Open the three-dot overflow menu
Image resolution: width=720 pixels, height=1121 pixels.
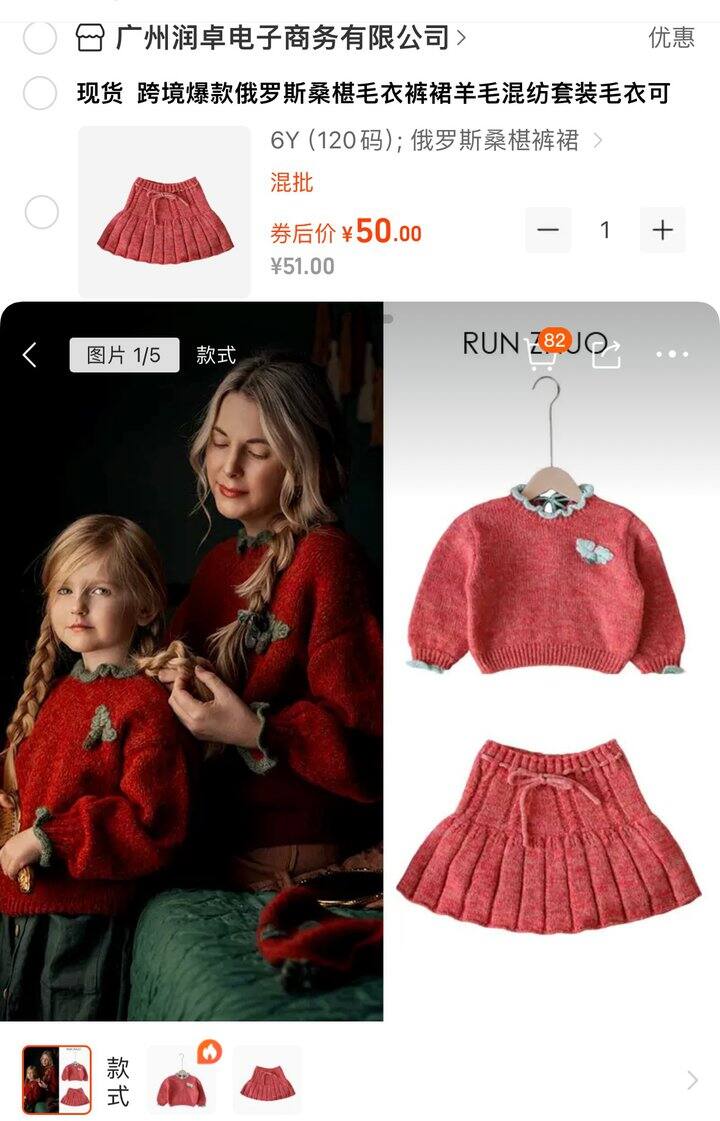click(x=672, y=354)
